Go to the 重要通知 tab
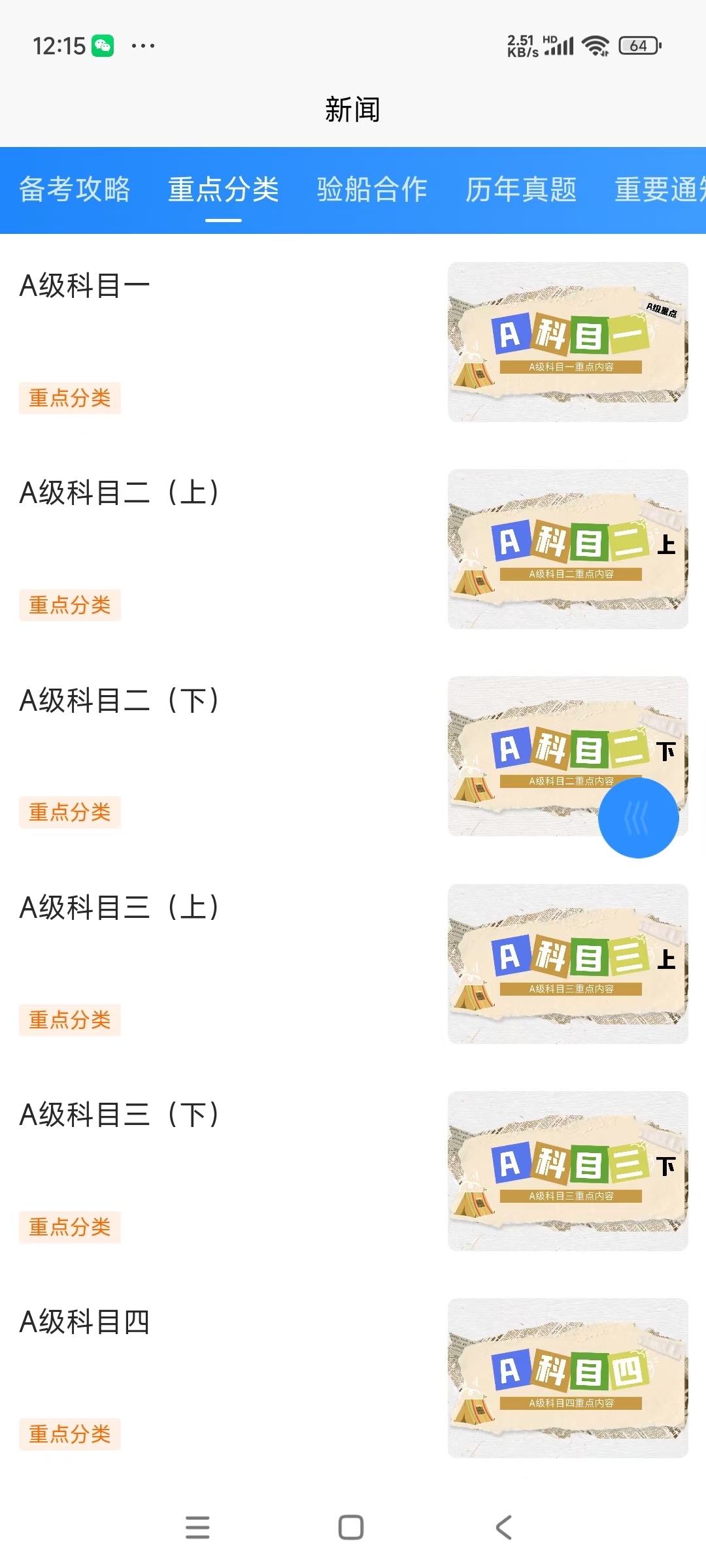 659,190
